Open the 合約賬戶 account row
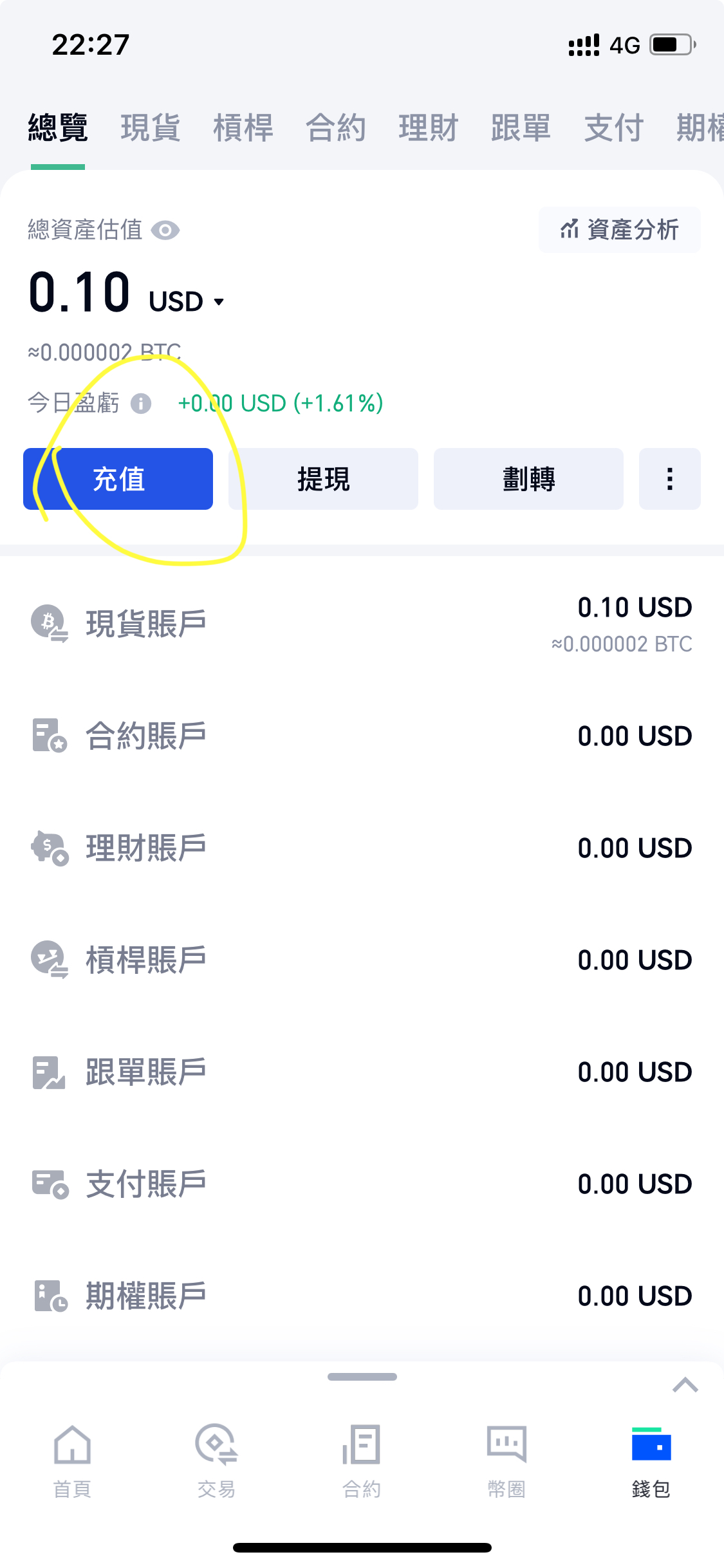Screen dimensions: 724x1568 tap(362, 736)
